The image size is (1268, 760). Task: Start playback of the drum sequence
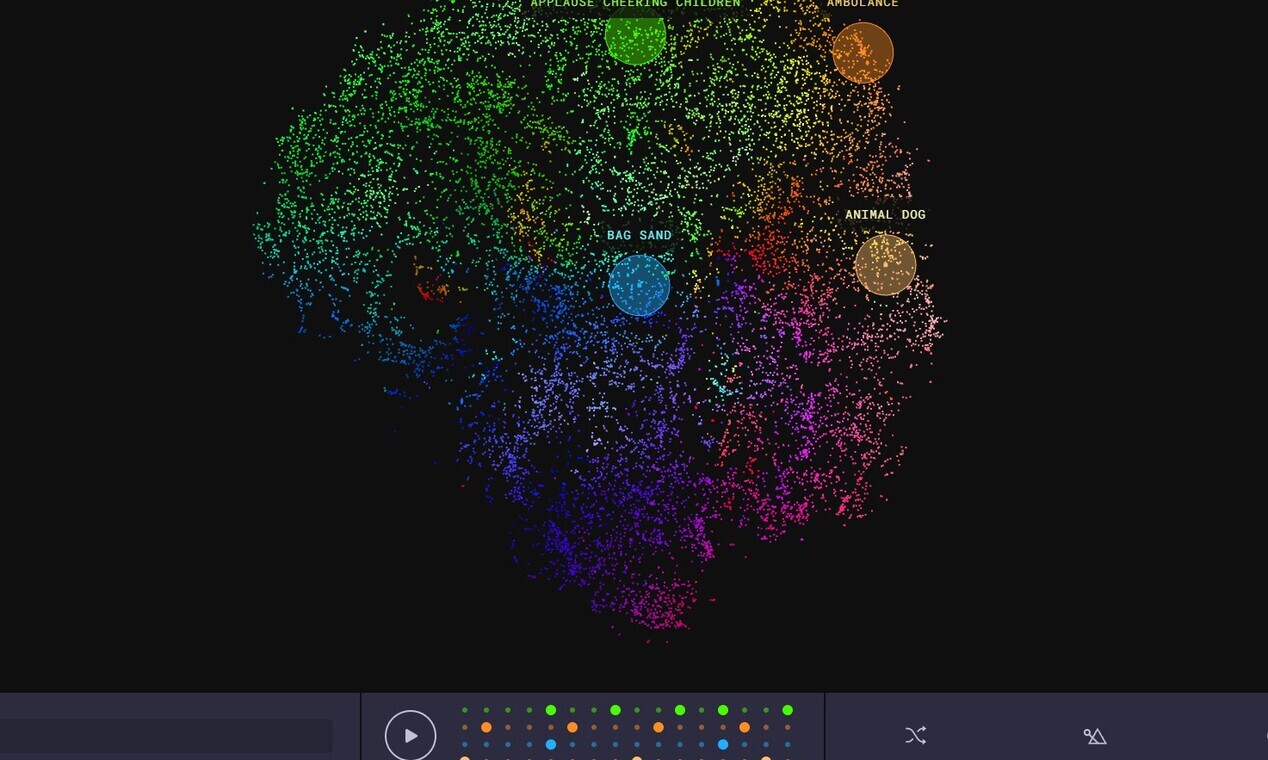point(410,736)
